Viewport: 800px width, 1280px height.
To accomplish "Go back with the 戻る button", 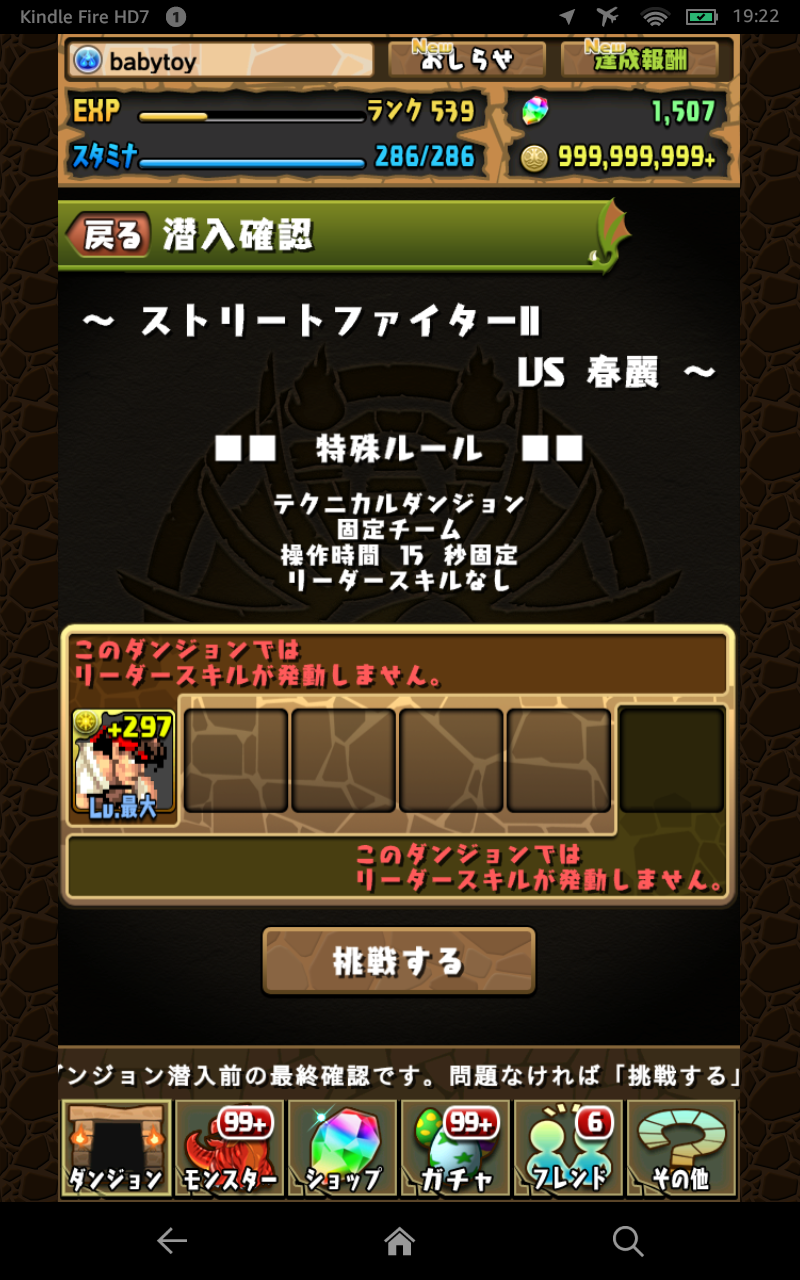I will [110, 236].
